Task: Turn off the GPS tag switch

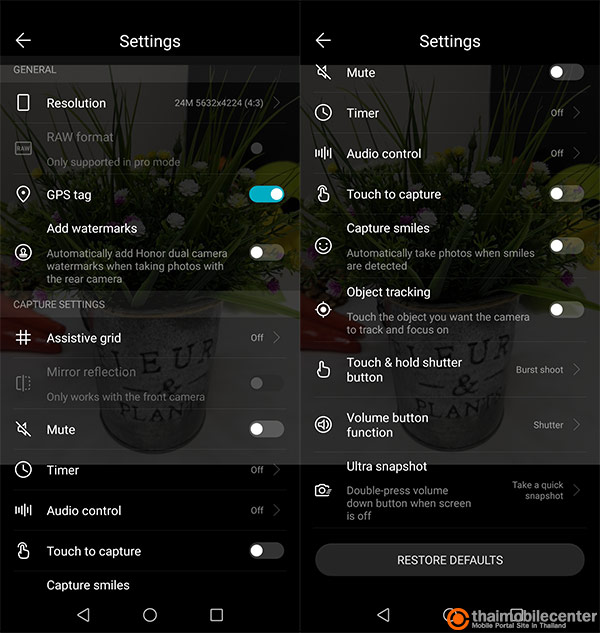Action: (x=266, y=194)
